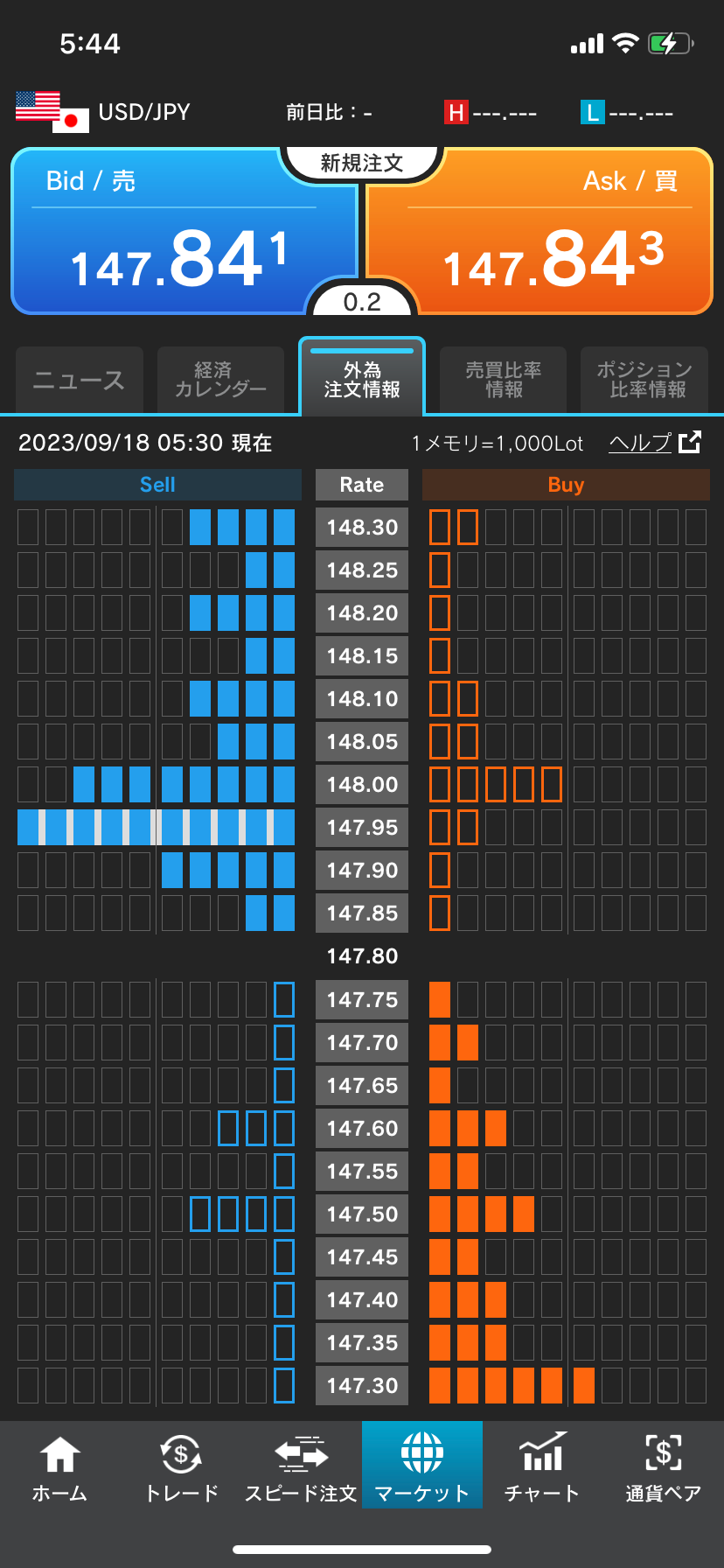Tap the spread value 0.2 badge
Image resolution: width=724 pixels, height=1568 pixels.
(x=362, y=302)
